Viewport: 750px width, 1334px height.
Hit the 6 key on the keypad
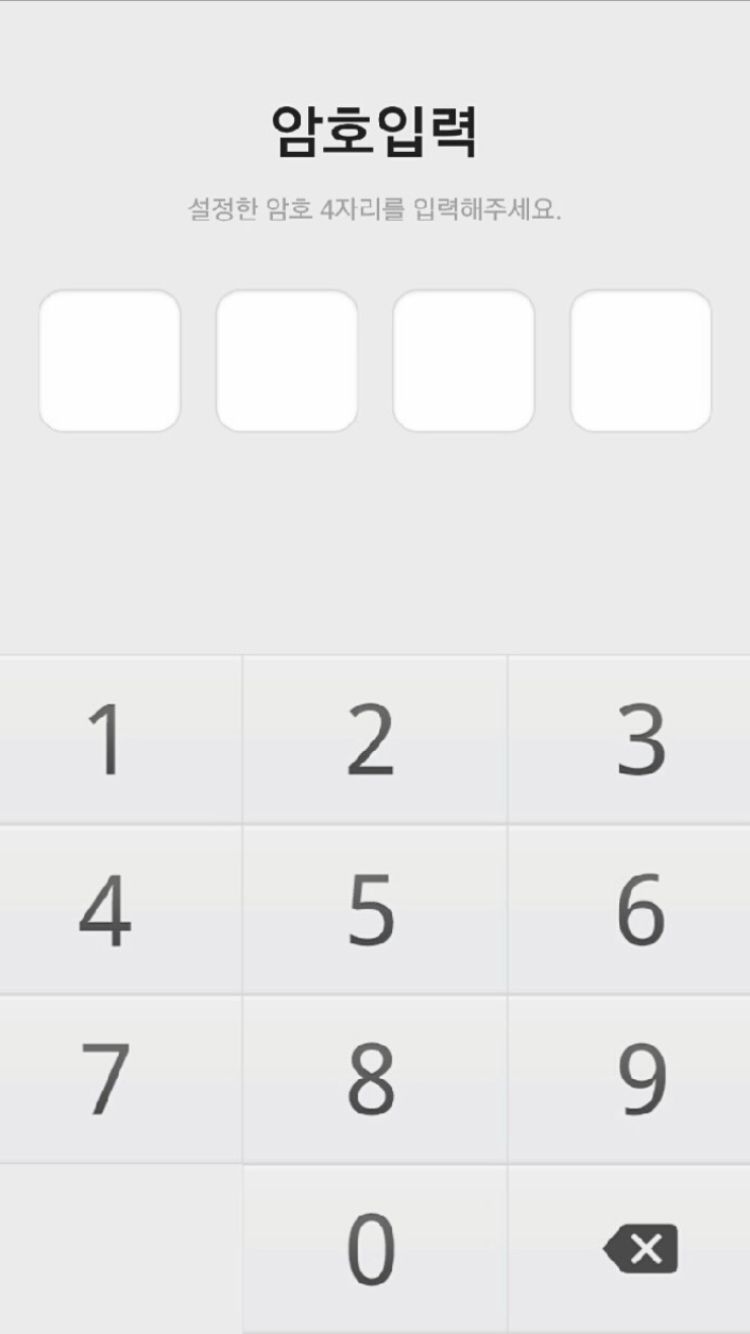pos(629,910)
